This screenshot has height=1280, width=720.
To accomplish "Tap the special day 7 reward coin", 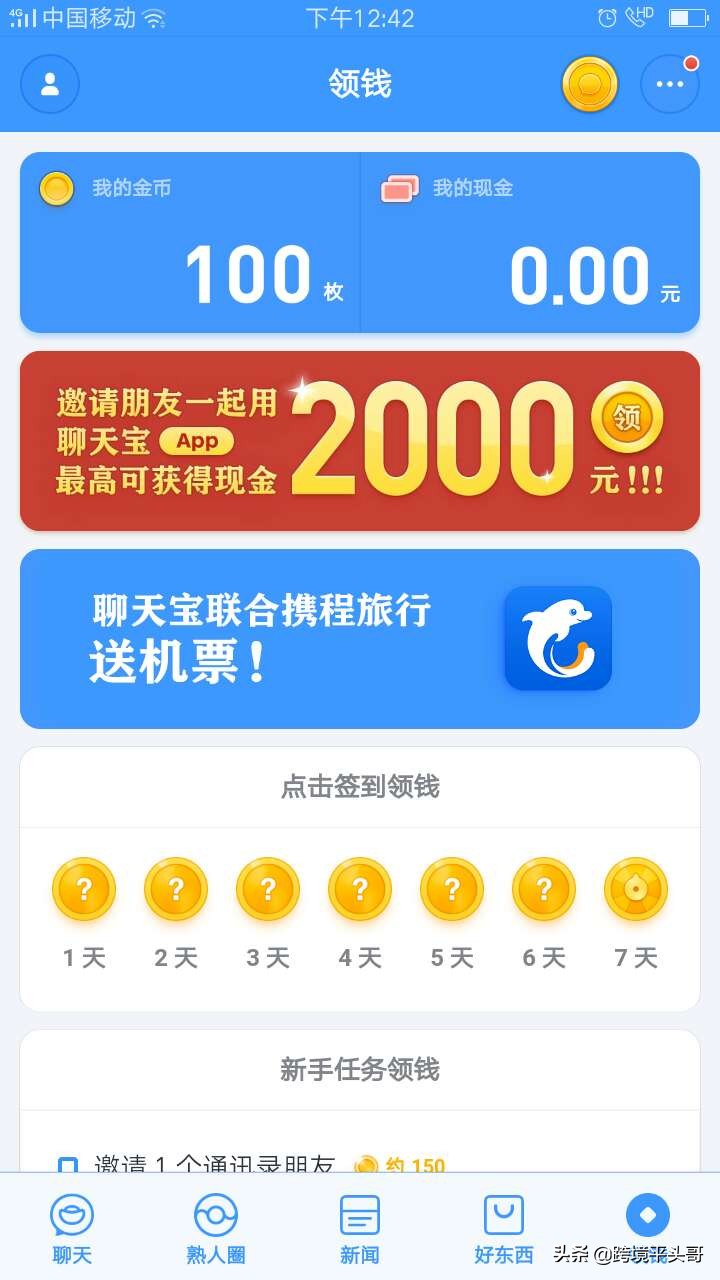I will click(635, 888).
